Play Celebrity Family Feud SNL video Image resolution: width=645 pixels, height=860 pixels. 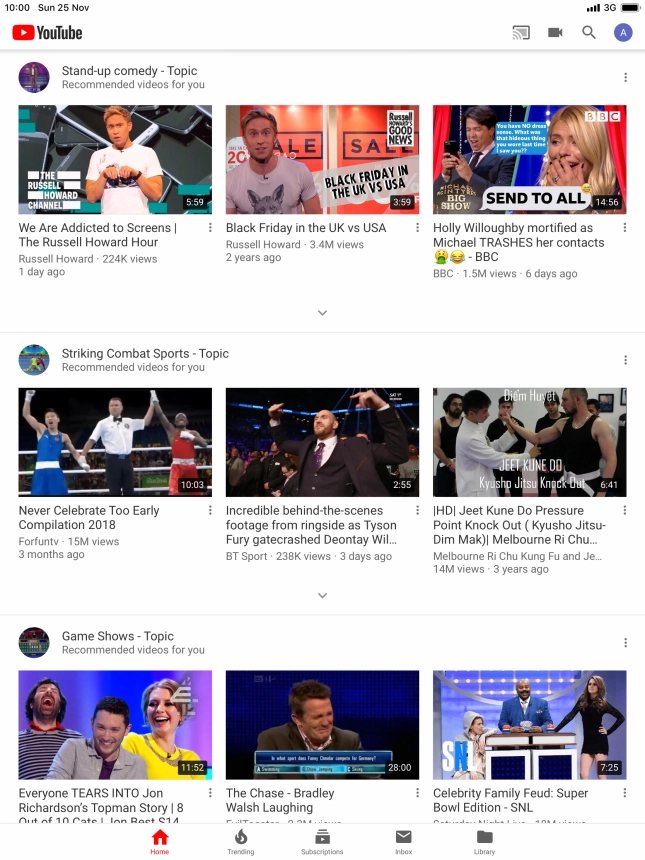pyautogui.click(x=529, y=725)
